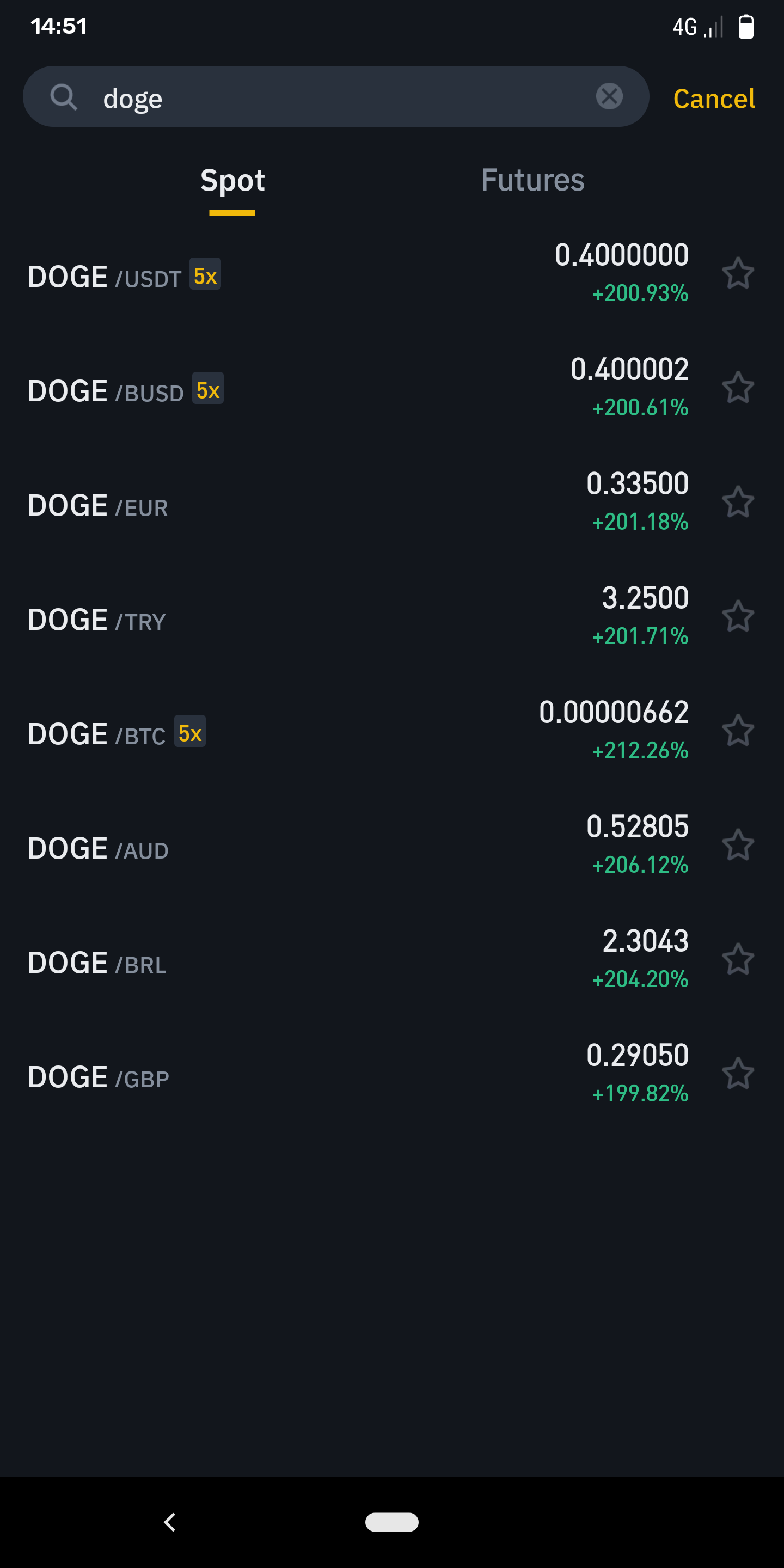Add DOGE/BRL to favorites
784x1568 pixels.
pyautogui.click(x=738, y=959)
